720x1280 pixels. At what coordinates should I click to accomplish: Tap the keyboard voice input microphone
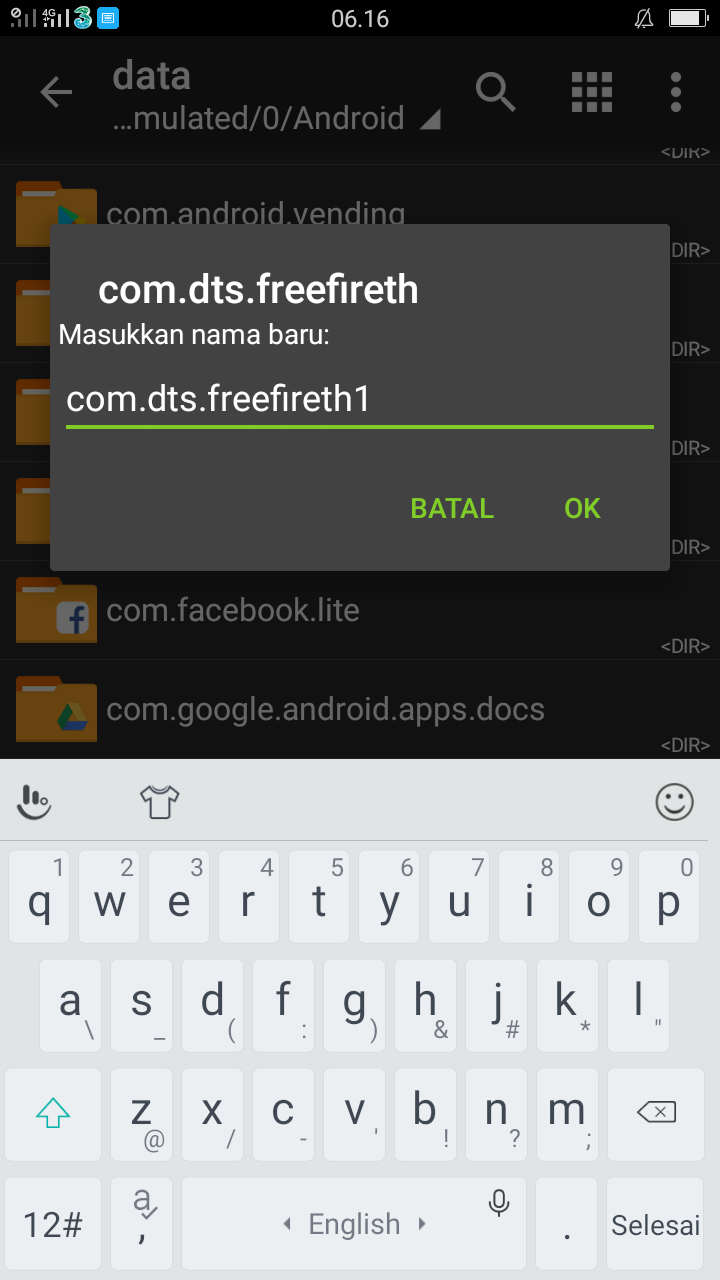[499, 1203]
